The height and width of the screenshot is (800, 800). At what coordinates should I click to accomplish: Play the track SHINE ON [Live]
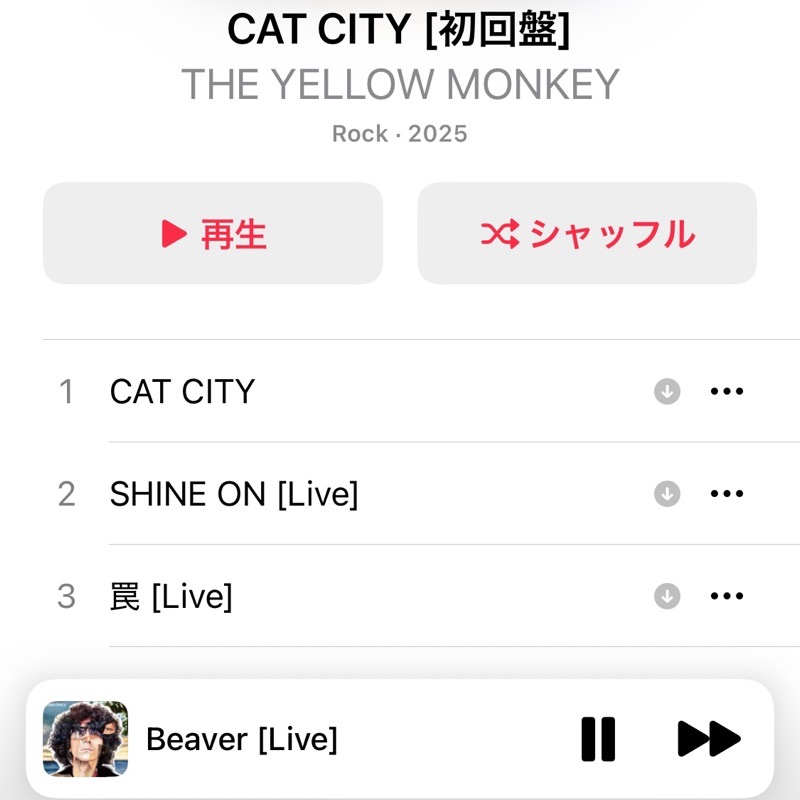coord(234,494)
